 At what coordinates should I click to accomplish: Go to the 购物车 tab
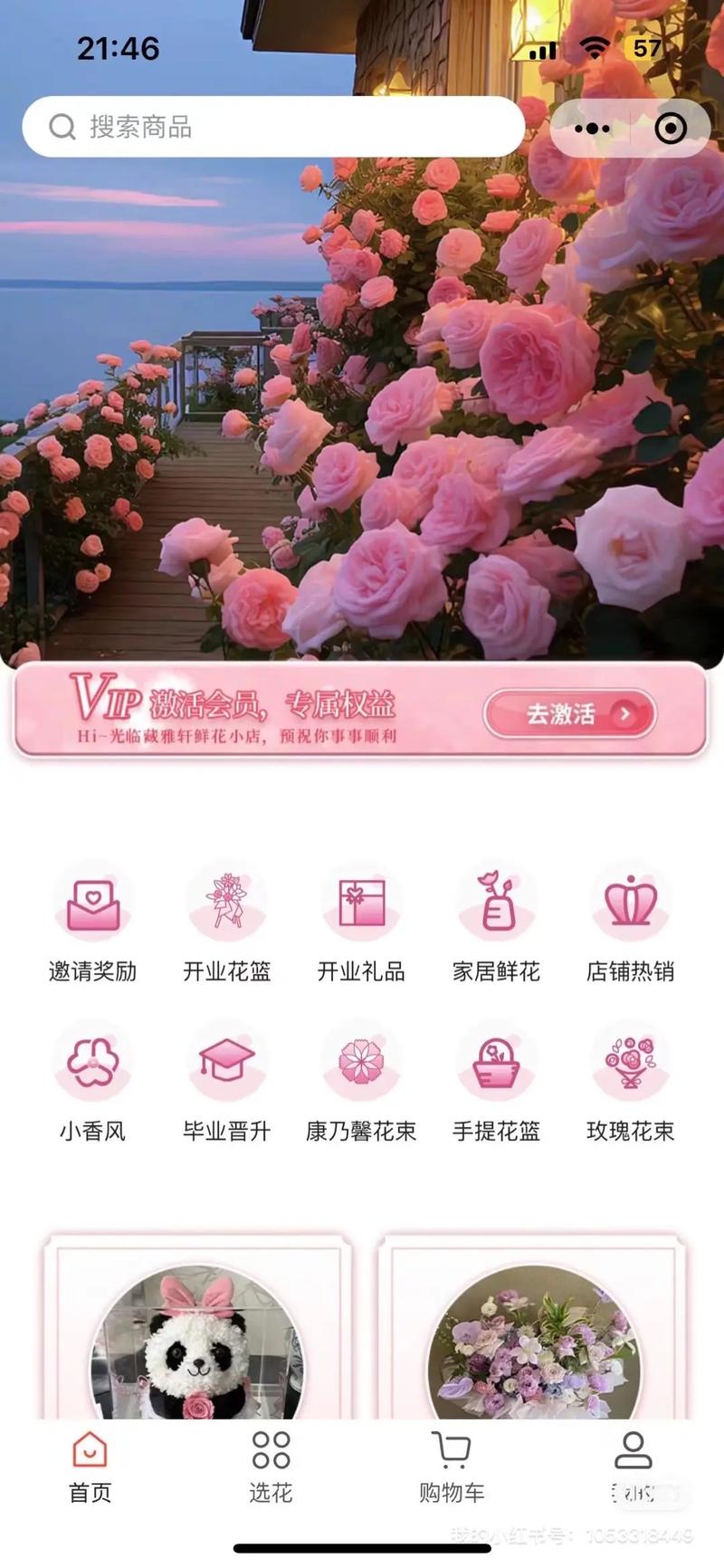click(x=452, y=1467)
